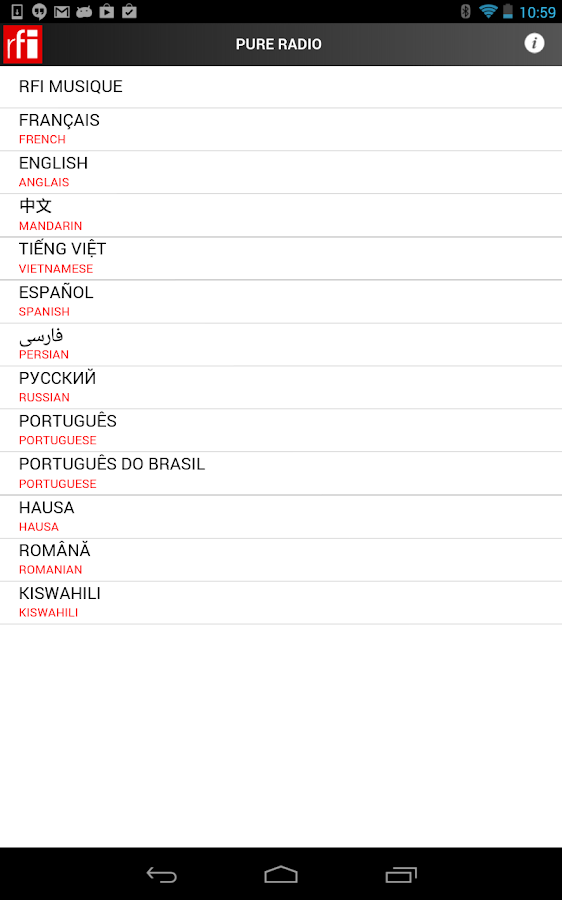This screenshot has height=900, width=562.
Task: Open the info icon in the header
Action: (534, 43)
